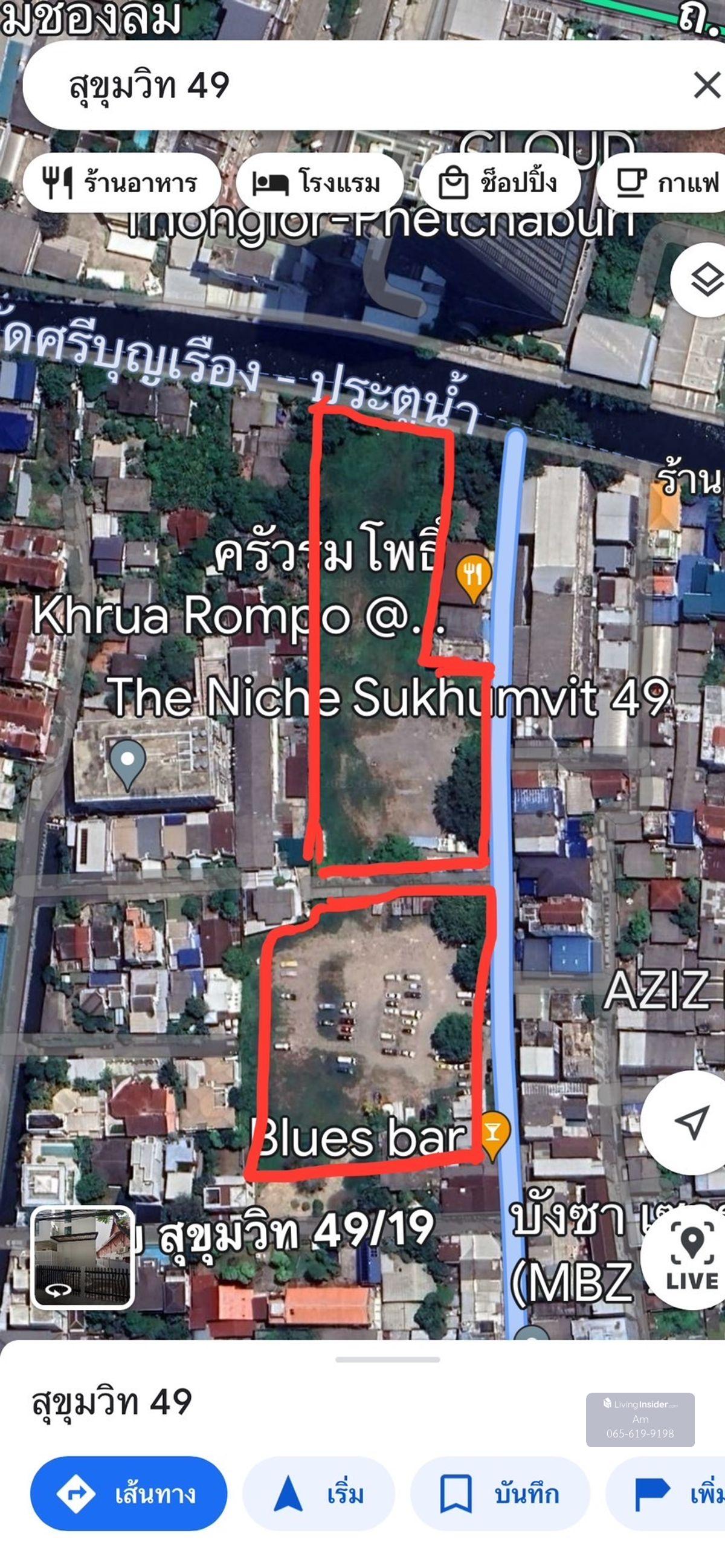The height and width of the screenshot is (1568, 725).
Task: Open the Blues bar map pin
Action: click(494, 1132)
